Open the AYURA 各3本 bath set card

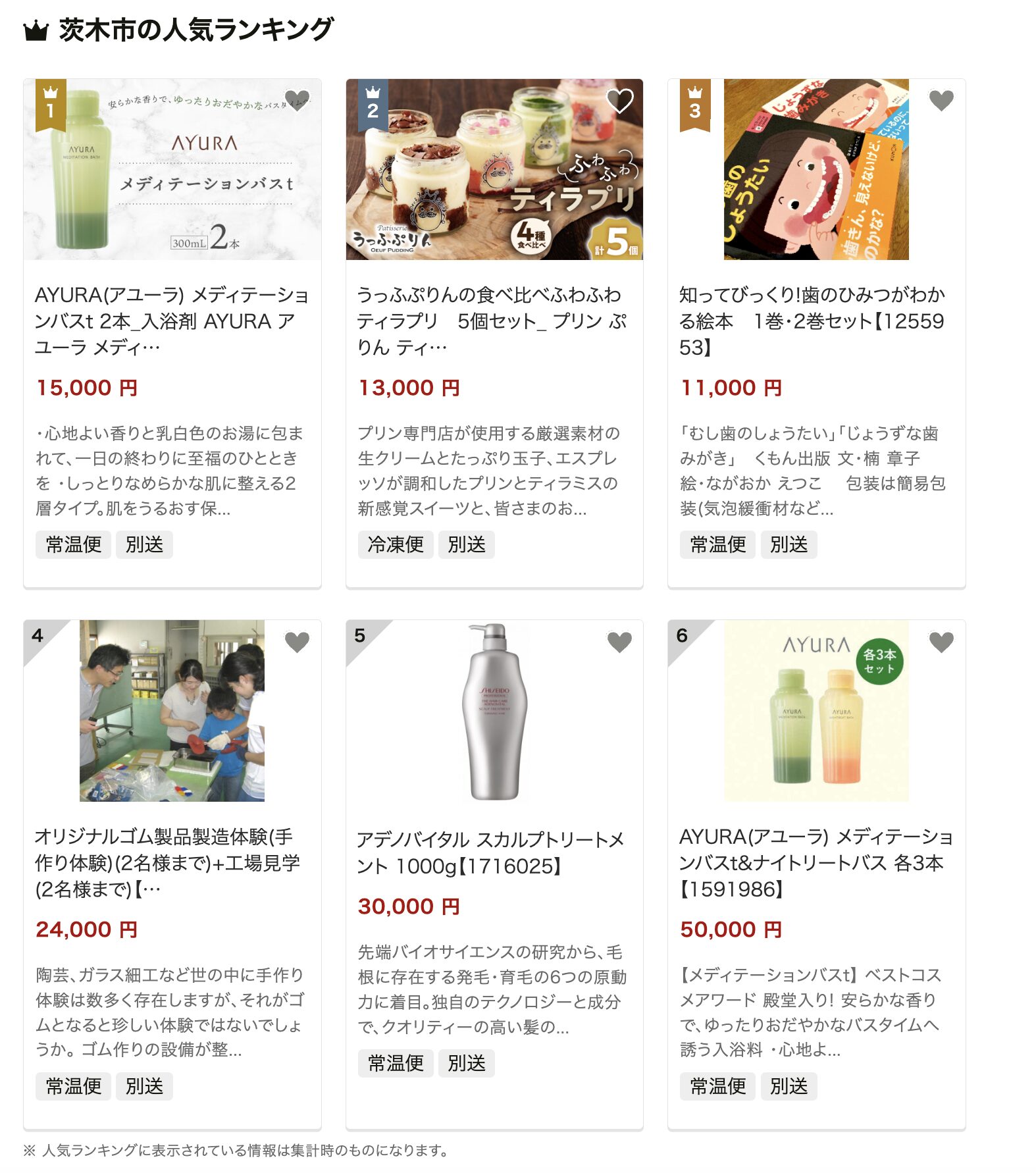[816, 862]
